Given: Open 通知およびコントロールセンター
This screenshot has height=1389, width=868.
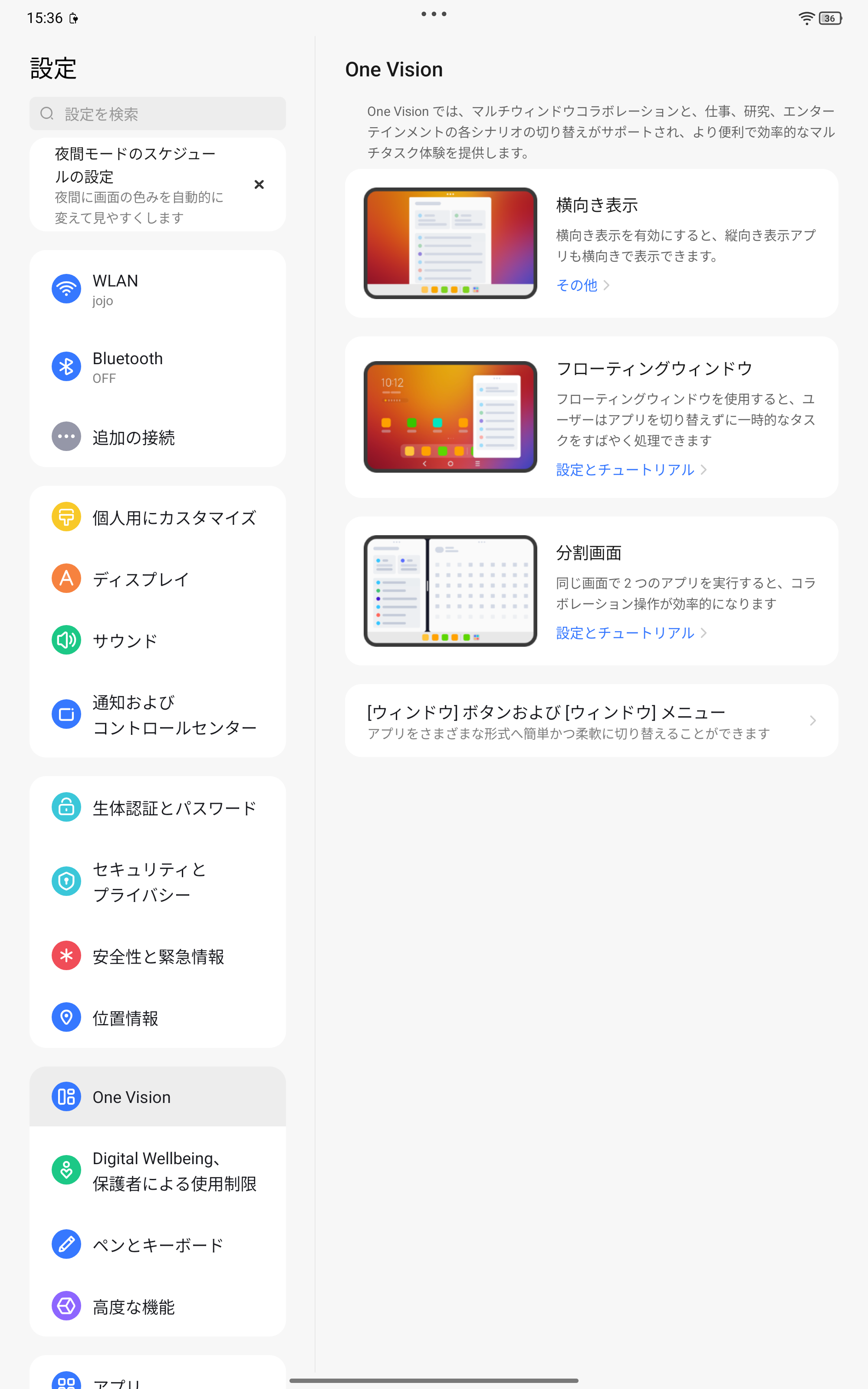Looking at the screenshot, I should pyautogui.click(x=157, y=714).
